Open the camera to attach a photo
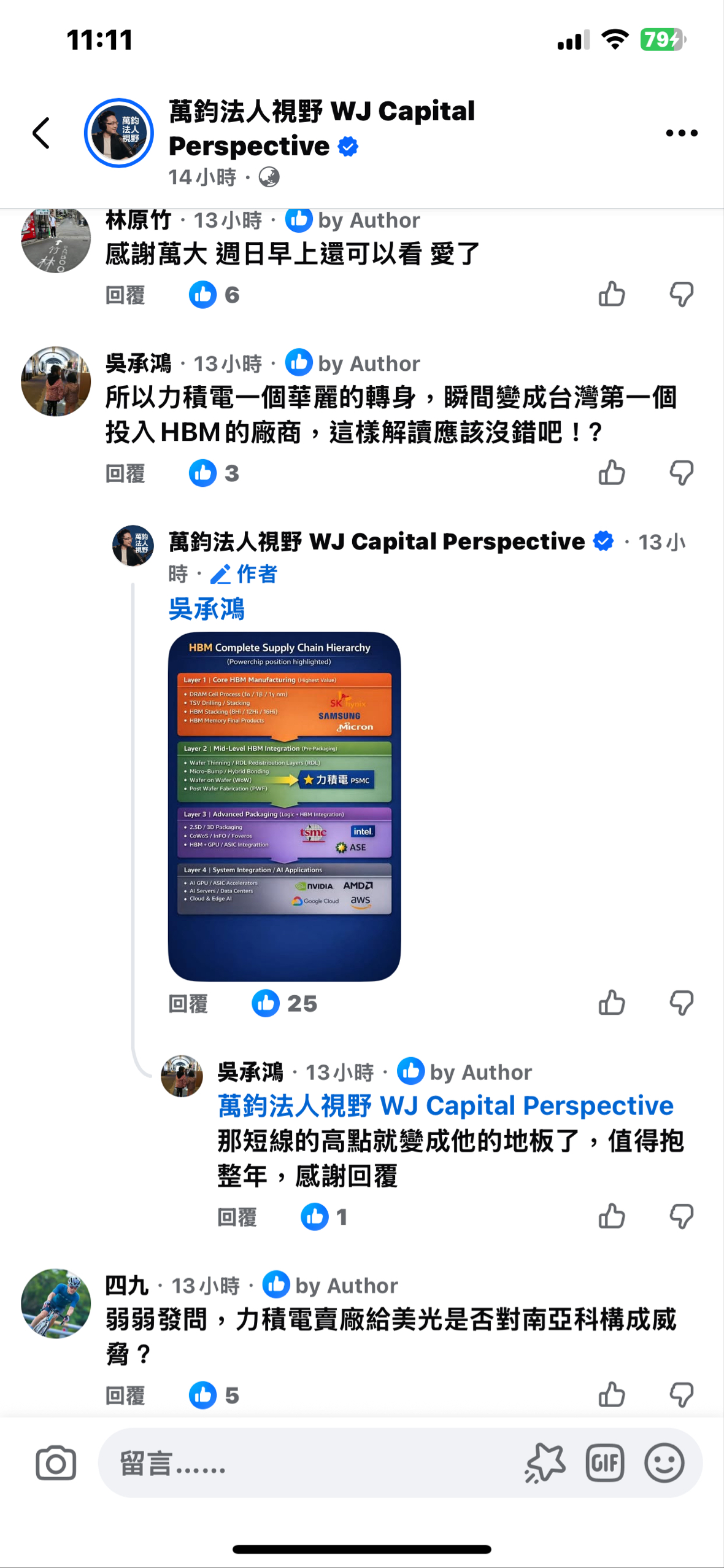This screenshot has height=1568, width=724. pos(56,1463)
